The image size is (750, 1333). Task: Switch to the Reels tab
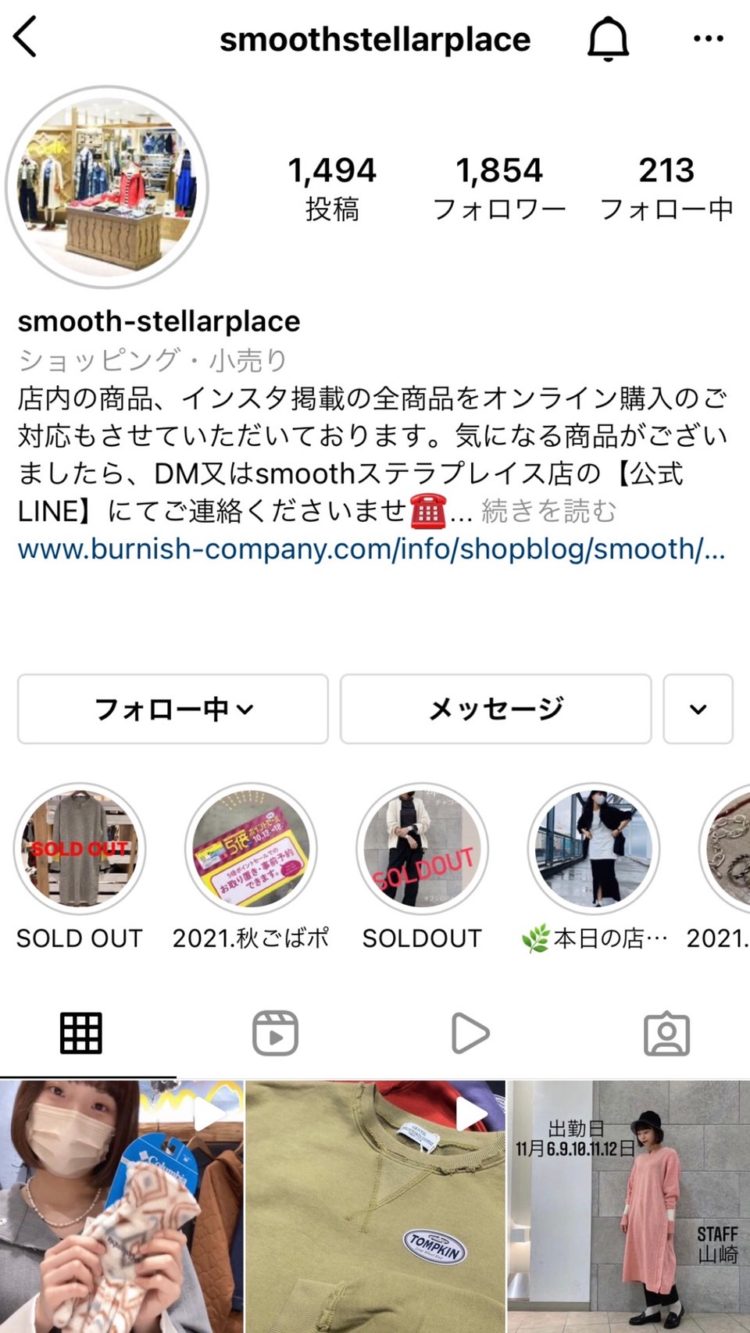pos(275,1033)
